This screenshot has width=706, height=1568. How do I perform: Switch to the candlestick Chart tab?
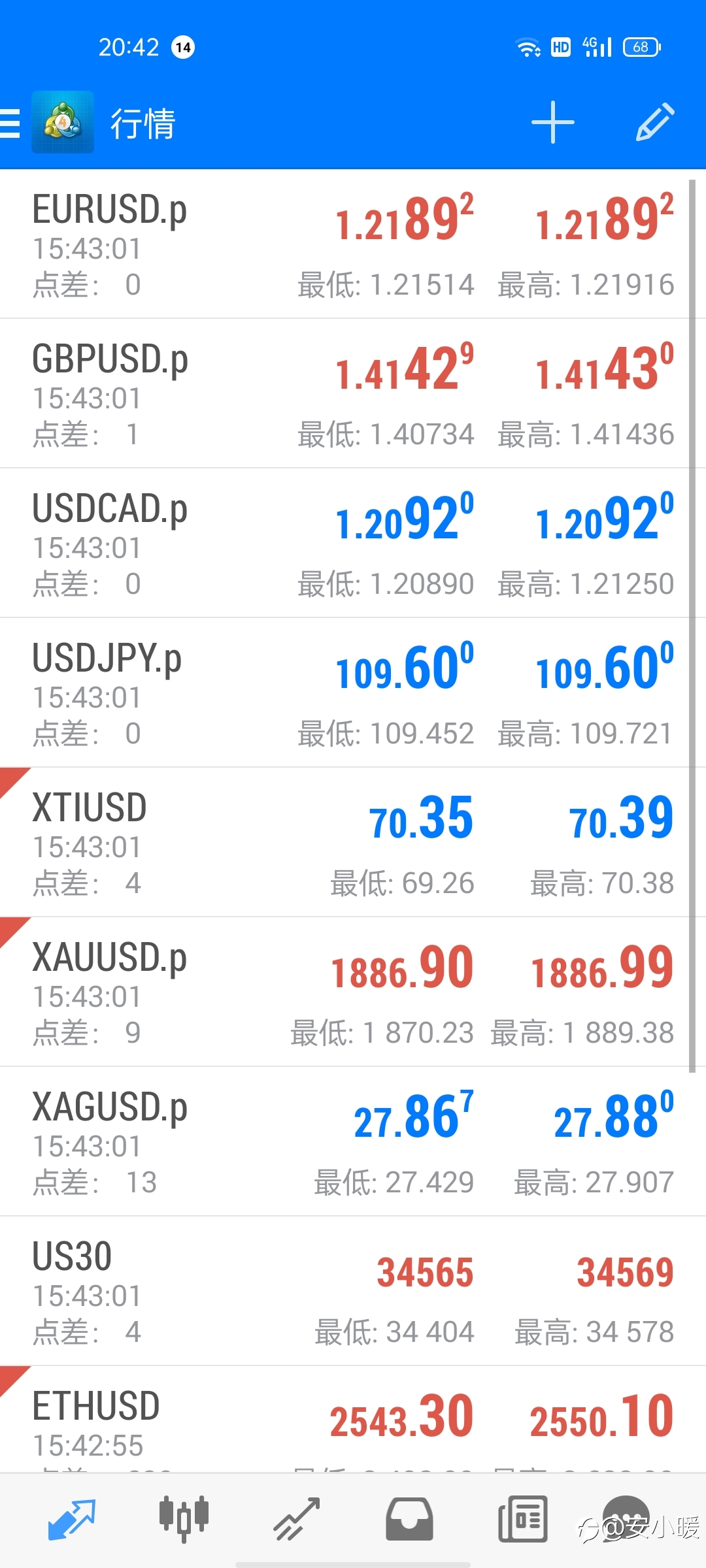coord(184,1520)
